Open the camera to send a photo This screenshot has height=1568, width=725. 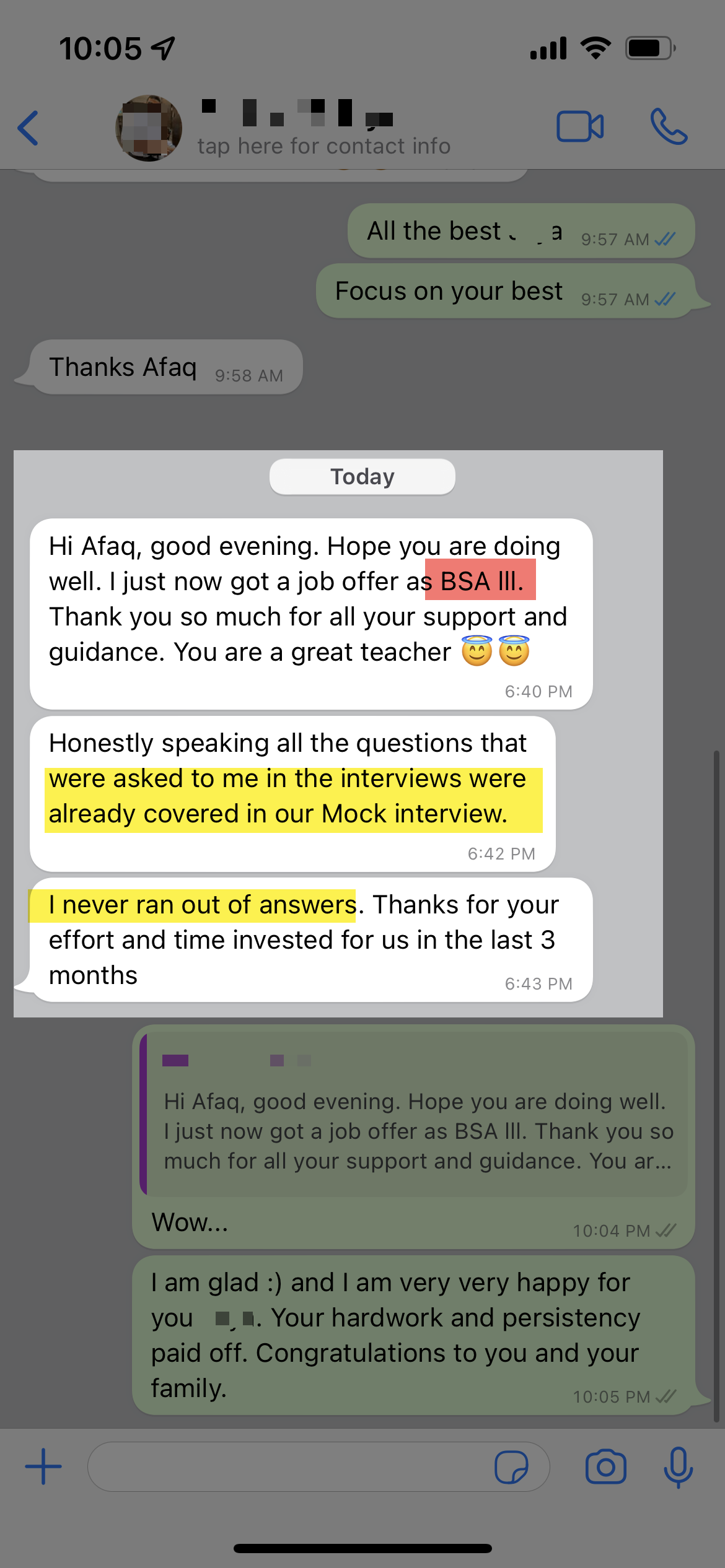click(x=605, y=1466)
